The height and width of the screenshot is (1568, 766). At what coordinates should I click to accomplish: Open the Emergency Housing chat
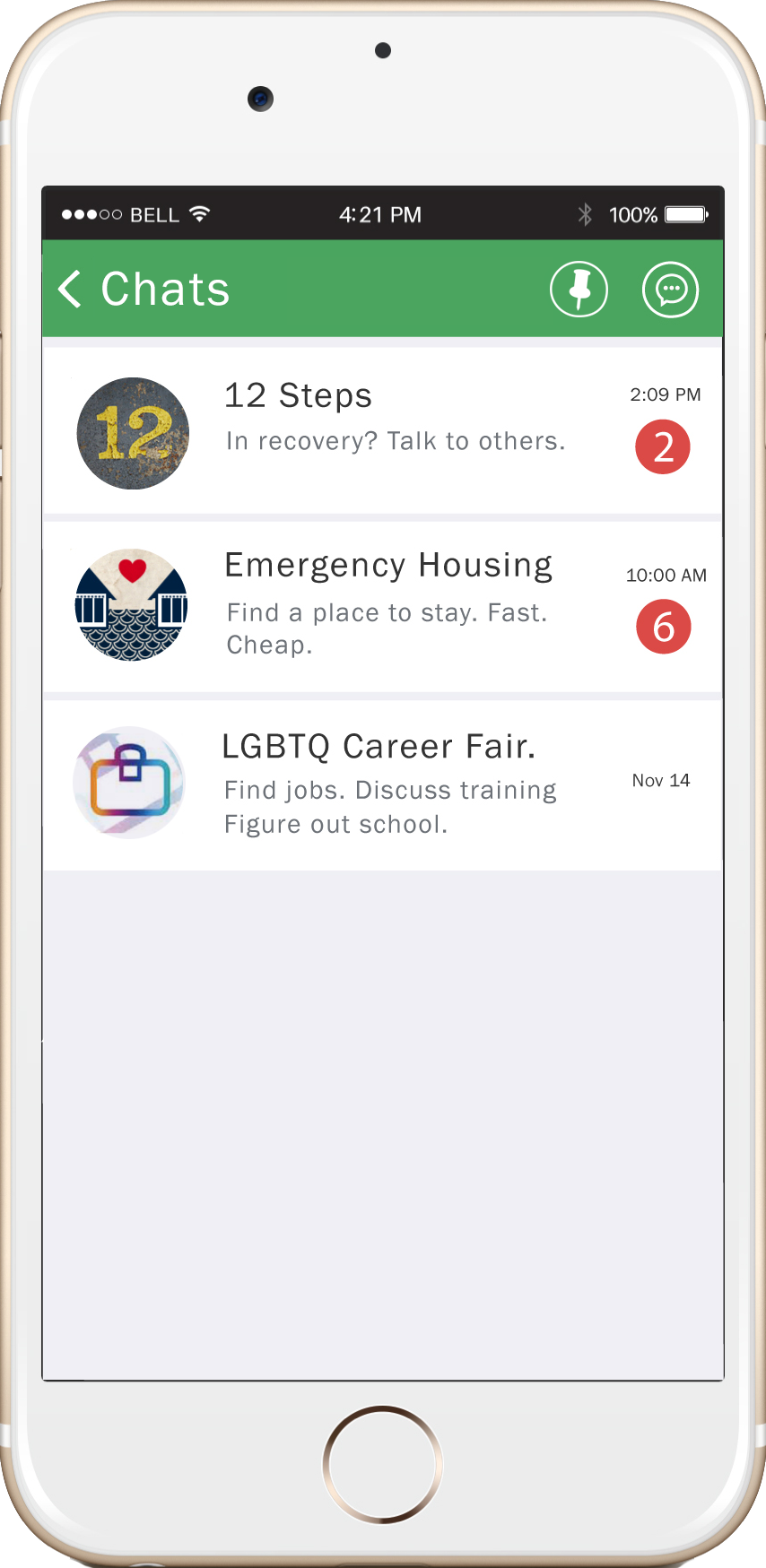382,607
